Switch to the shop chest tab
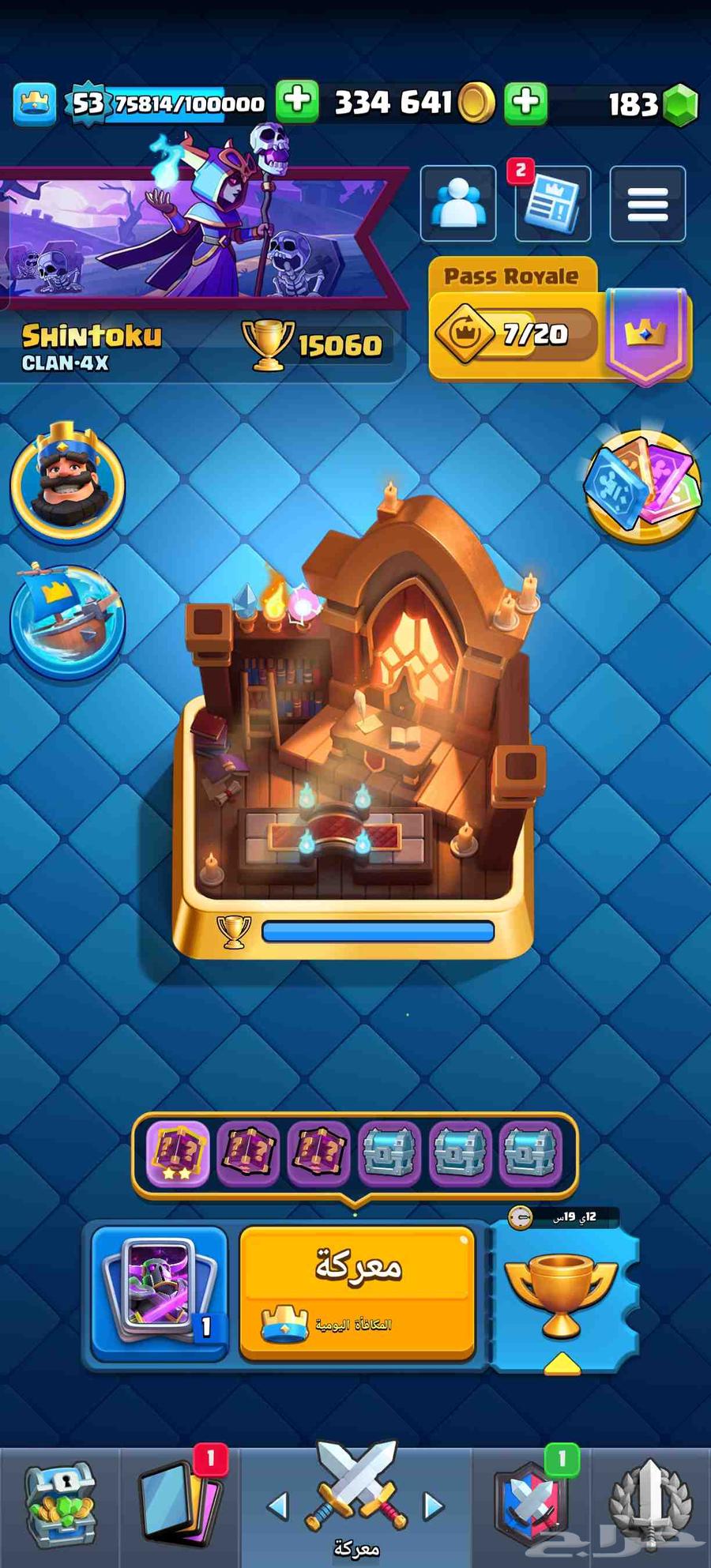 tap(59, 1505)
